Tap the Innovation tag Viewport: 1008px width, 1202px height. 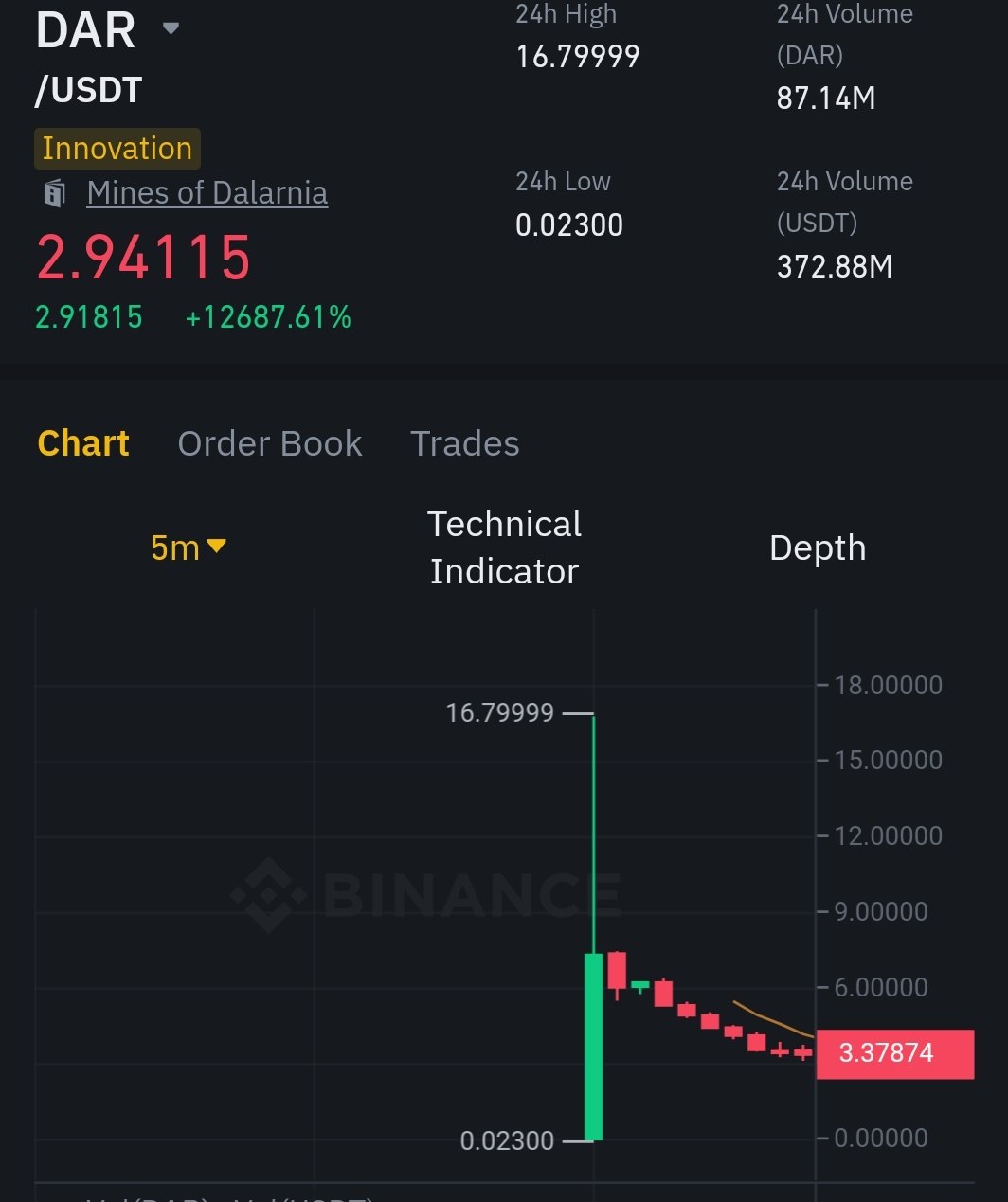117,149
